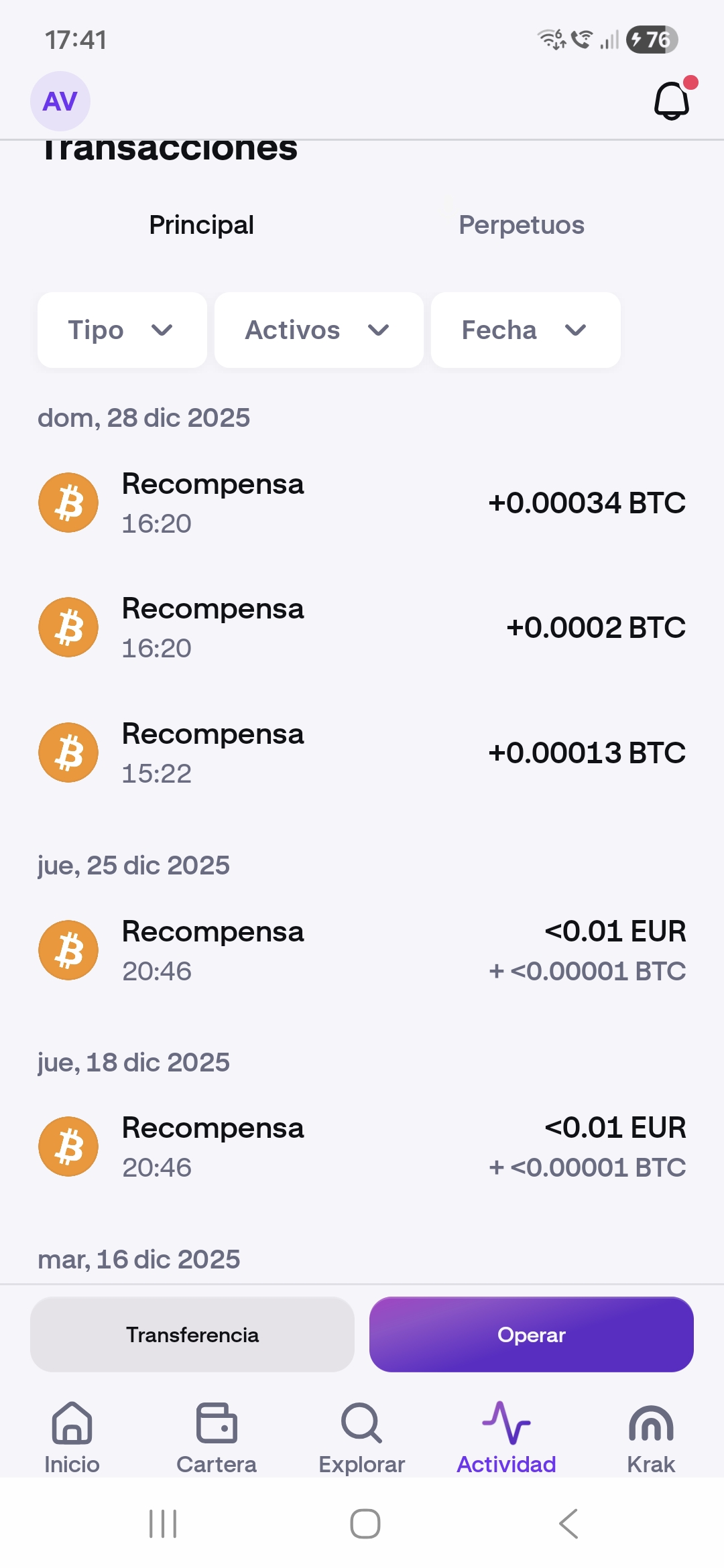Select the Principal tab
Image resolution: width=724 pixels, height=1568 pixels.
coord(201,225)
